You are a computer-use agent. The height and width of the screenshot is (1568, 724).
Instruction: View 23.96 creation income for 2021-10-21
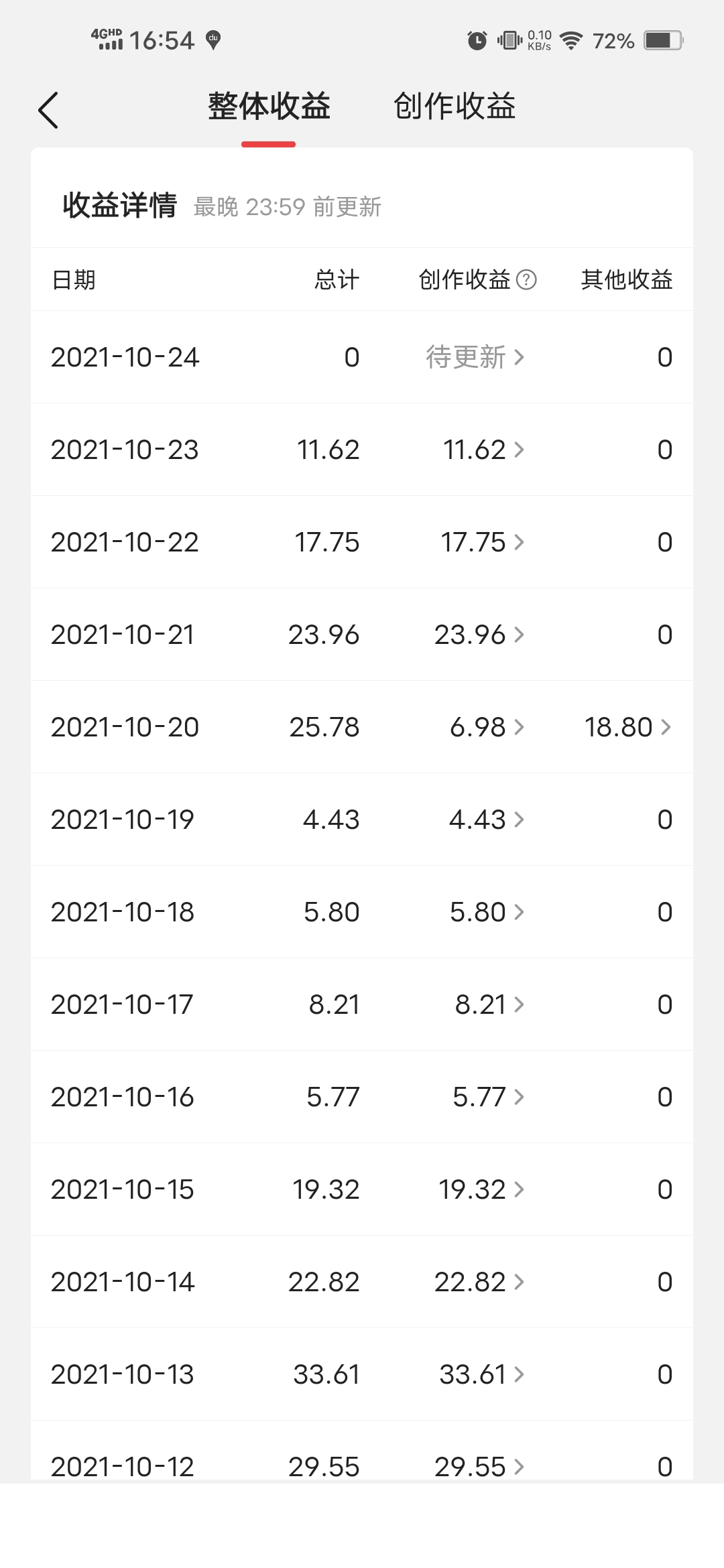pos(479,635)
